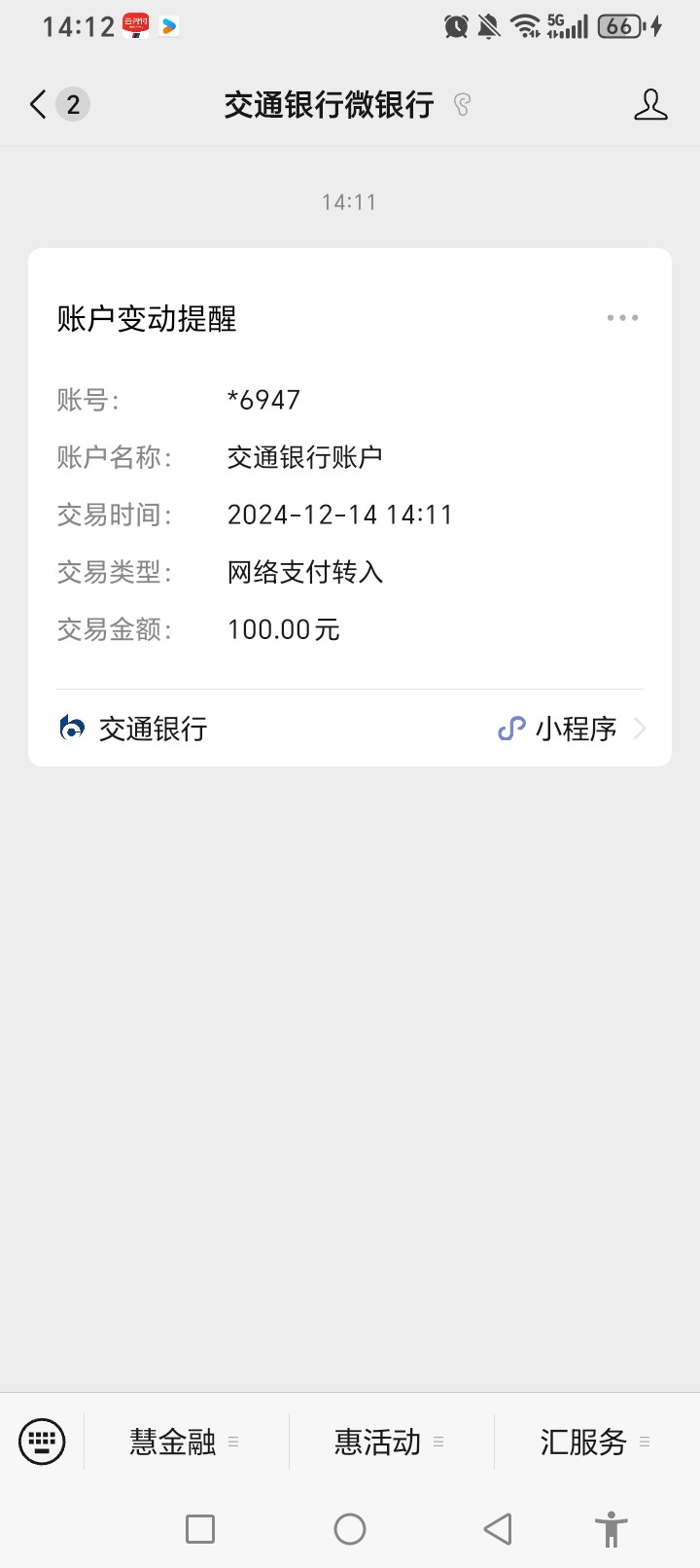The width and height of the screenshot is (700, 1568).
Task: Expand the 慧金融 menu
Action: click(x=186, y=1442)
